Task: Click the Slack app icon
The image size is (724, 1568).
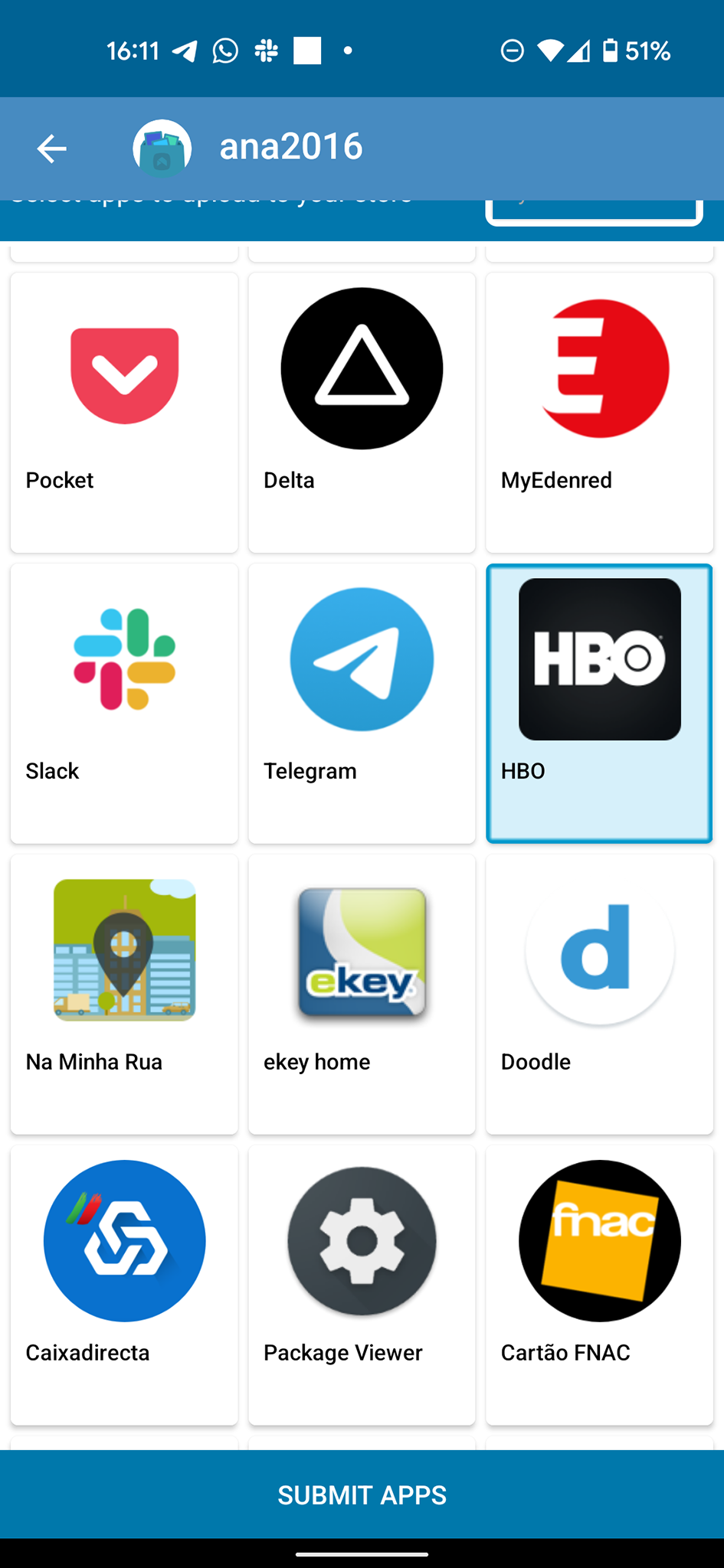Action: tap(124, 659)
